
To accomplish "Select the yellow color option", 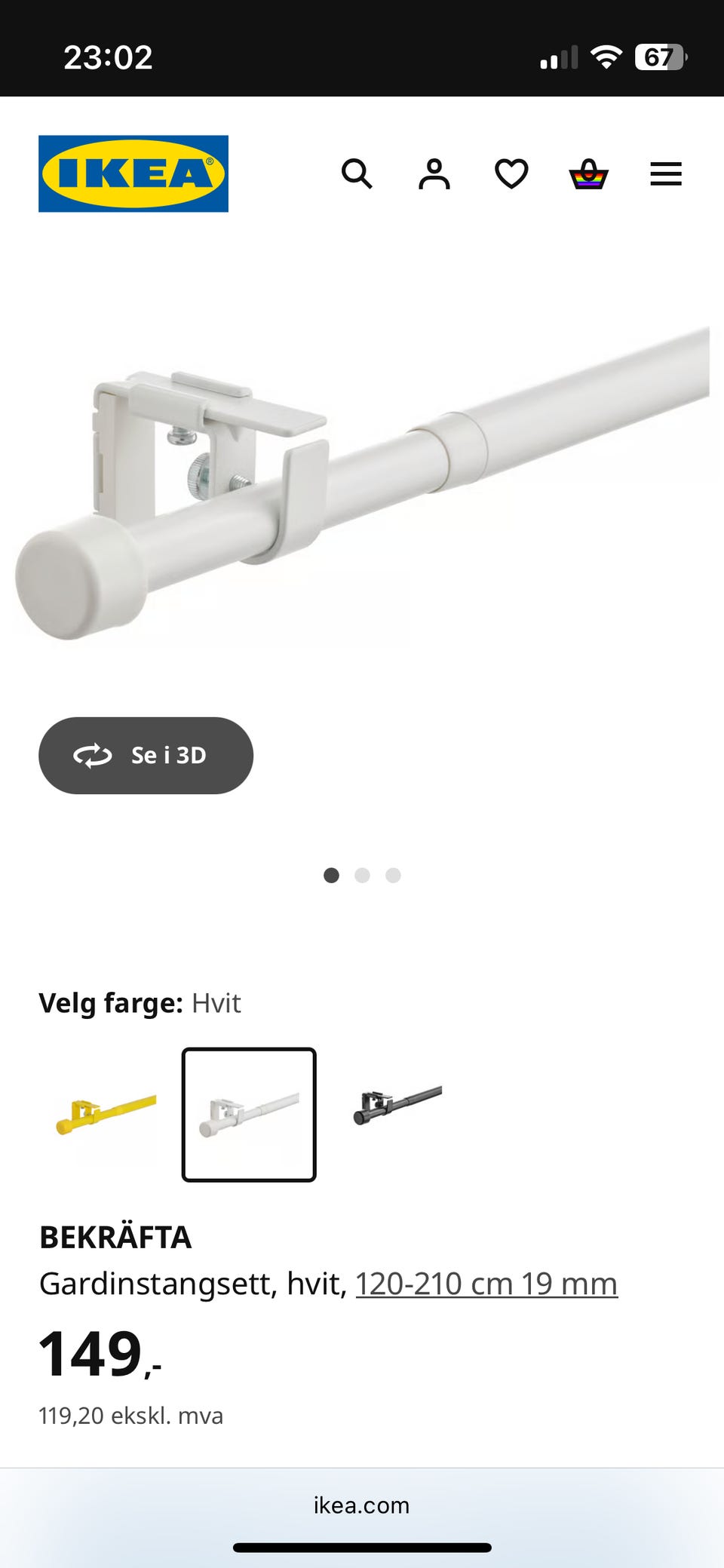I will click(x=106, y=1115).
